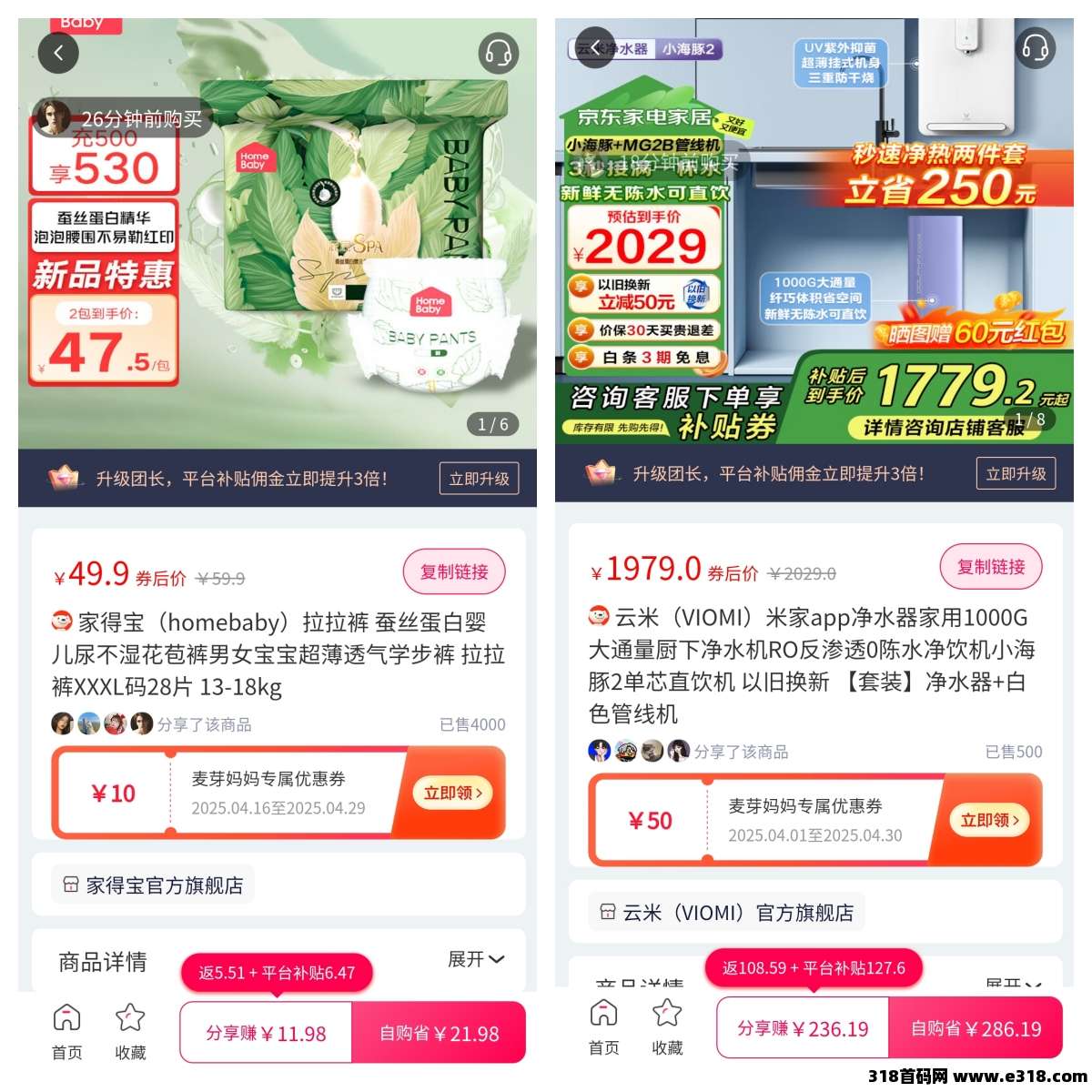Tap 自购省 ¥21.98 button
Viewport: 1092px width, 1092px height.
click(439, 1034)
